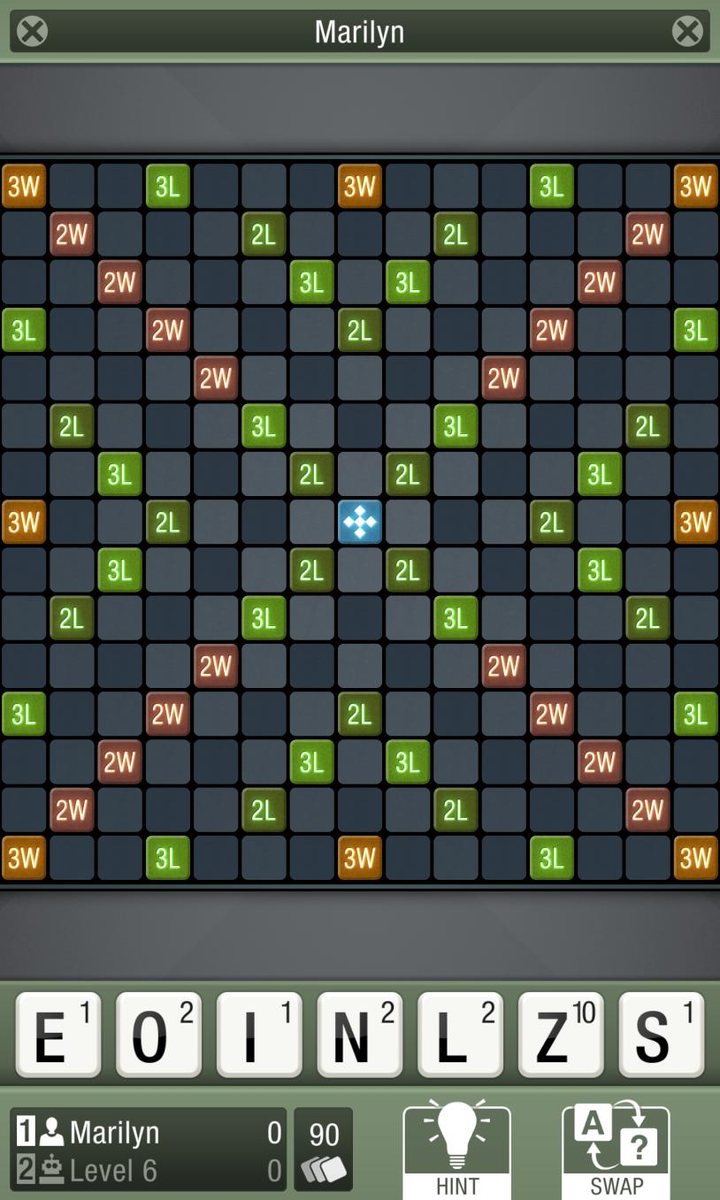Open the Swap tiles option

616,1148
